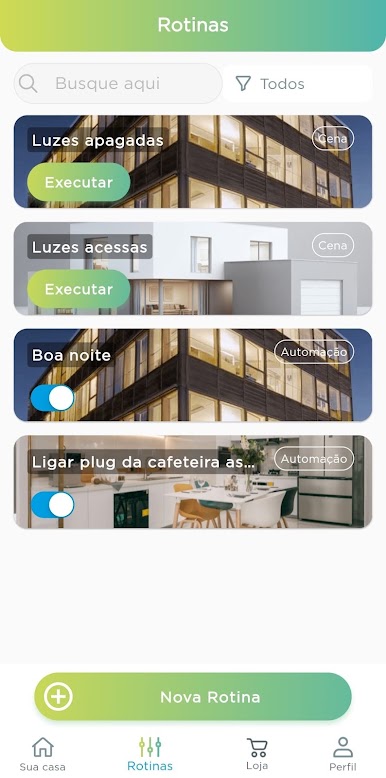
Task: Open the Perfil tab
Action: click(343, 754)
